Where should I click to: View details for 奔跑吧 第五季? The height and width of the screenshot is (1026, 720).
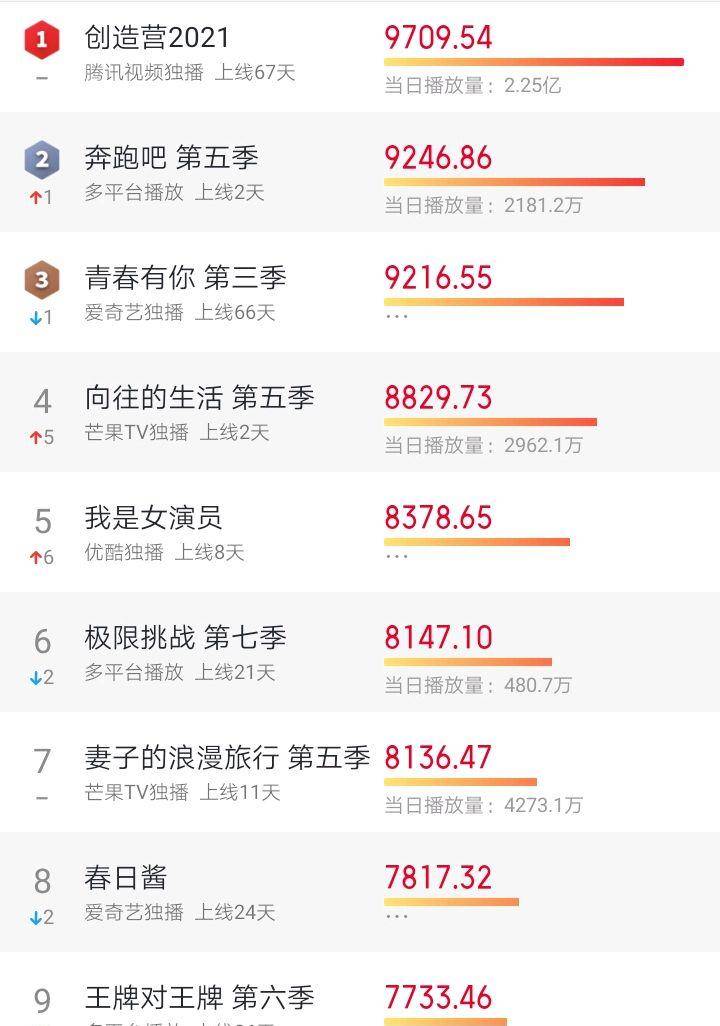coord(172,158)
